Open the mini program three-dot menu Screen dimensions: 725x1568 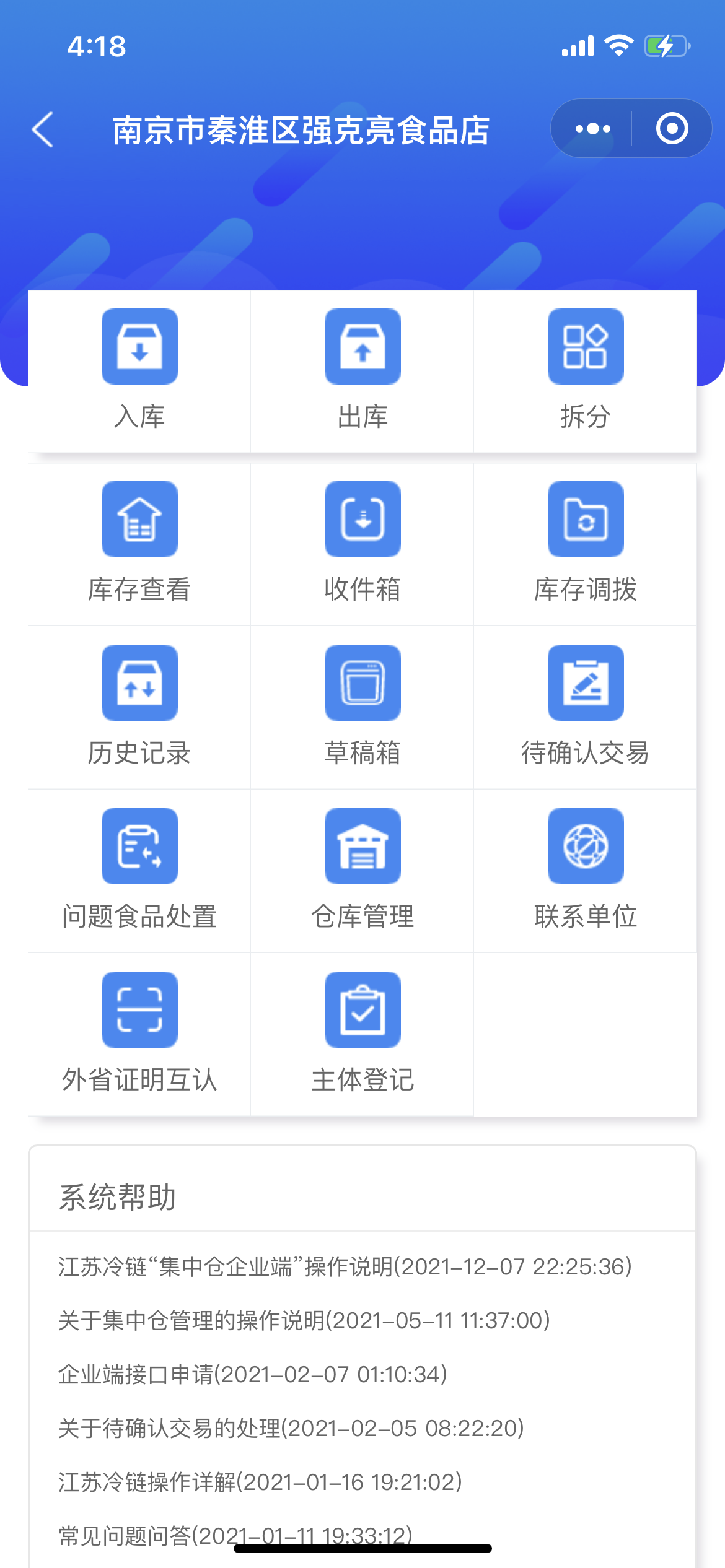point(592,129)
